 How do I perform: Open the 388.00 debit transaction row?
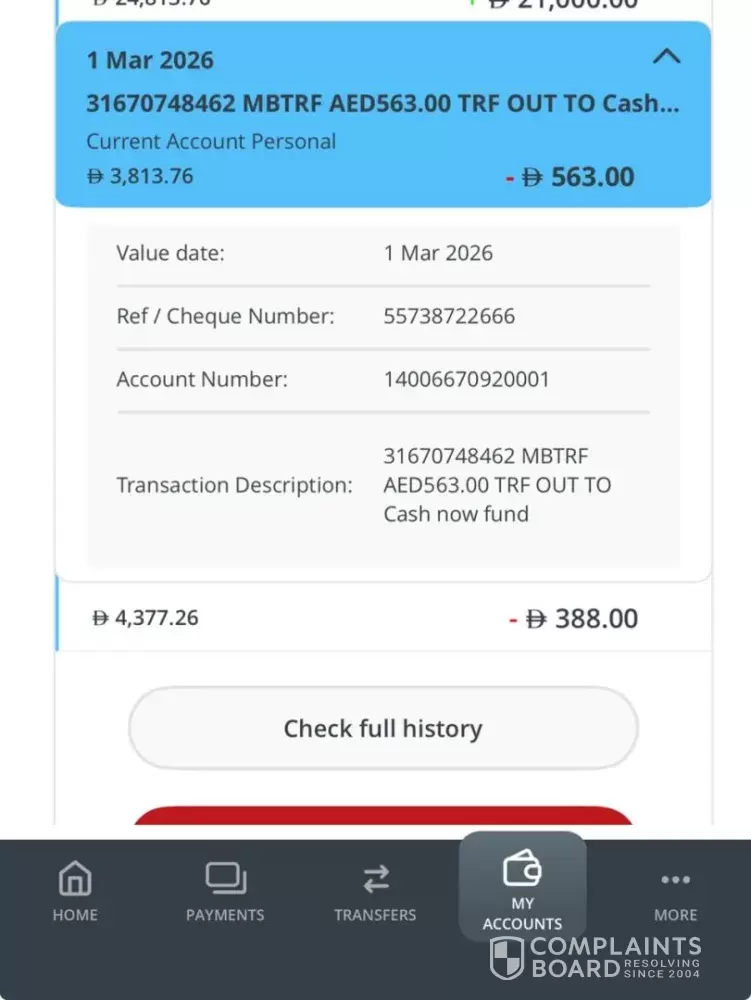[x=383, y=618]
